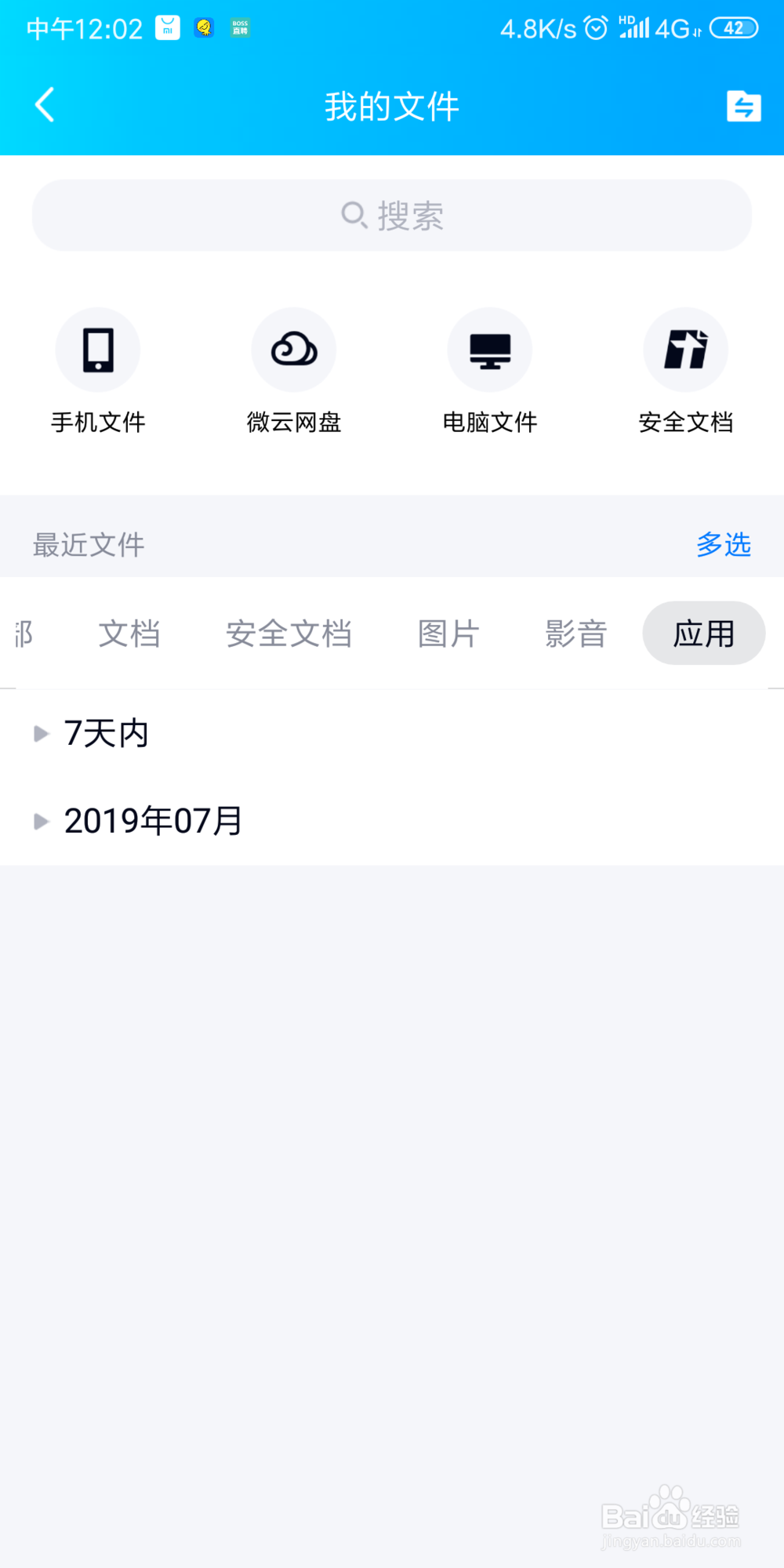This screenshot has width=784, height=1568.
Task: Expand the 7天内 file group
Action: tap(107, 732)
